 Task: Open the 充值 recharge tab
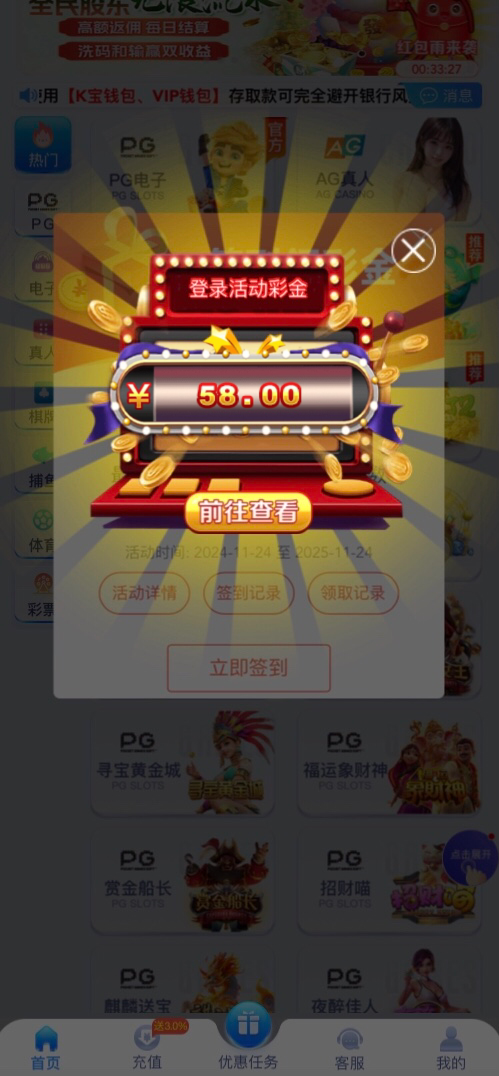147,1047
